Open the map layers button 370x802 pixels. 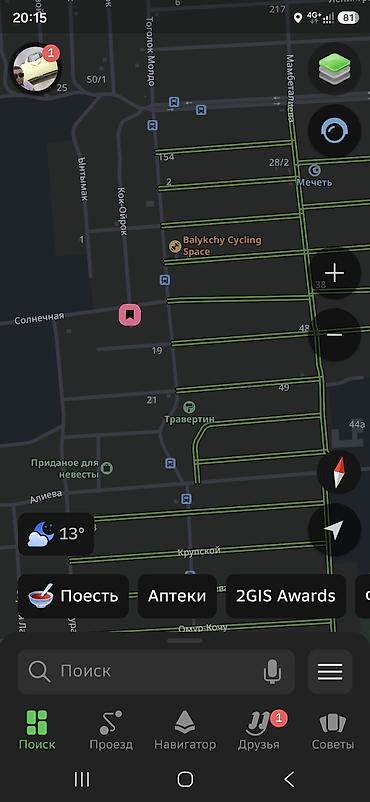(x=335, y=69)
